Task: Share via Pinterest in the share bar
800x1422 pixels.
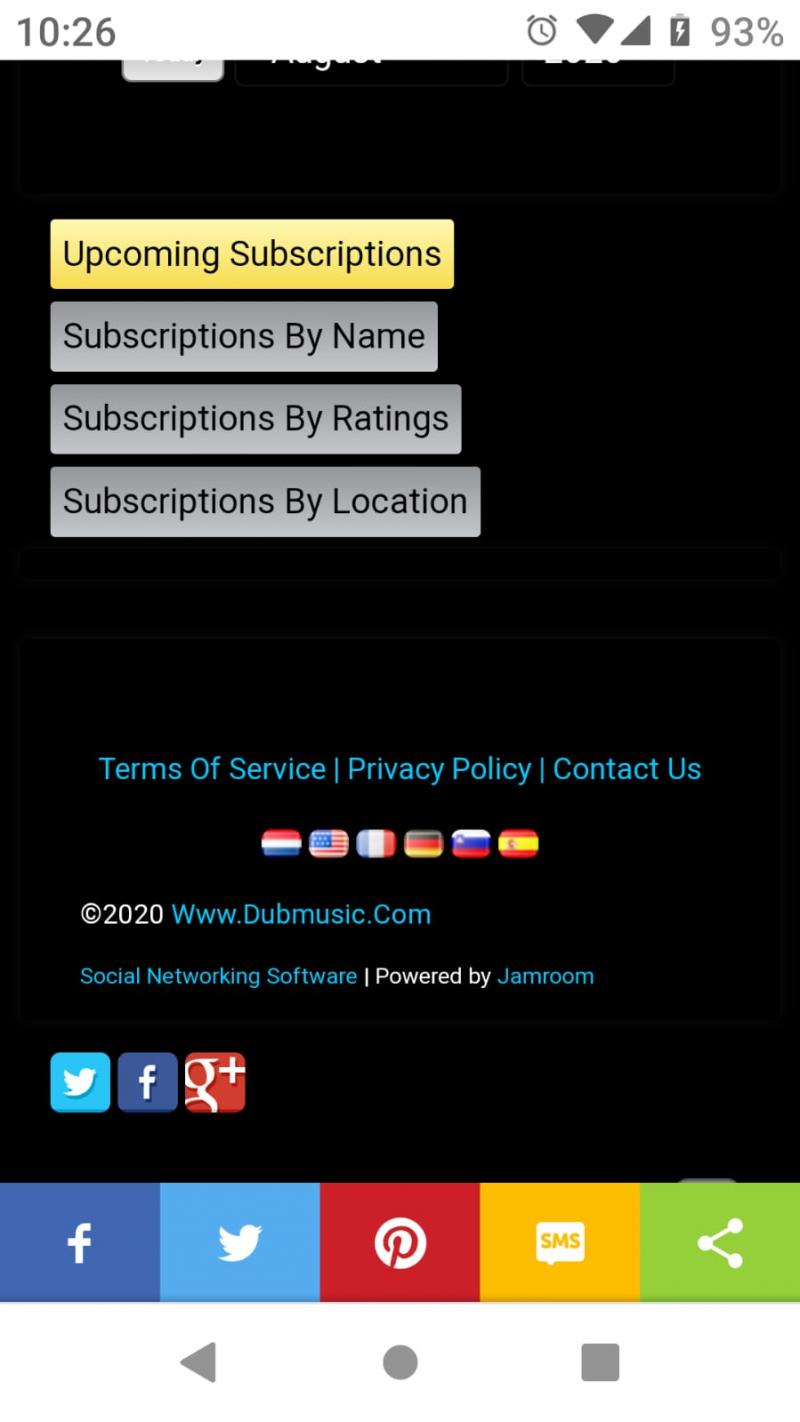Action: (400, 1243)
